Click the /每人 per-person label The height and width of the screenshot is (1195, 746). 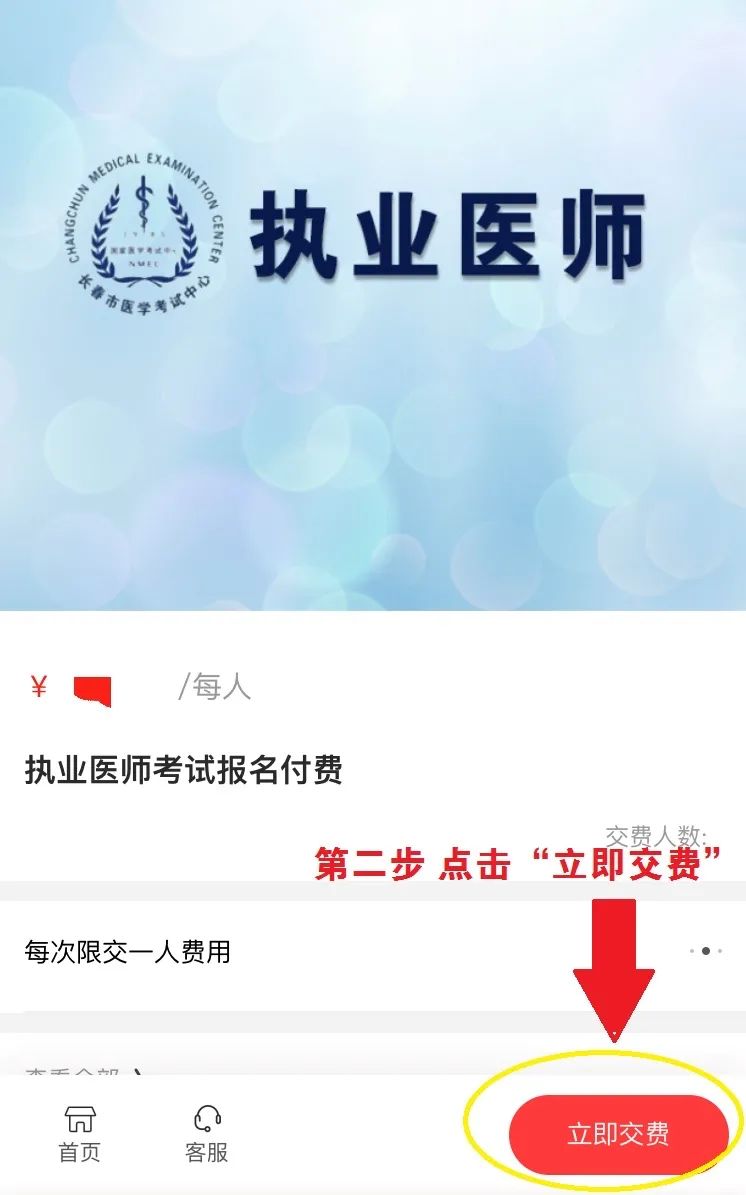tap(215, 686)
